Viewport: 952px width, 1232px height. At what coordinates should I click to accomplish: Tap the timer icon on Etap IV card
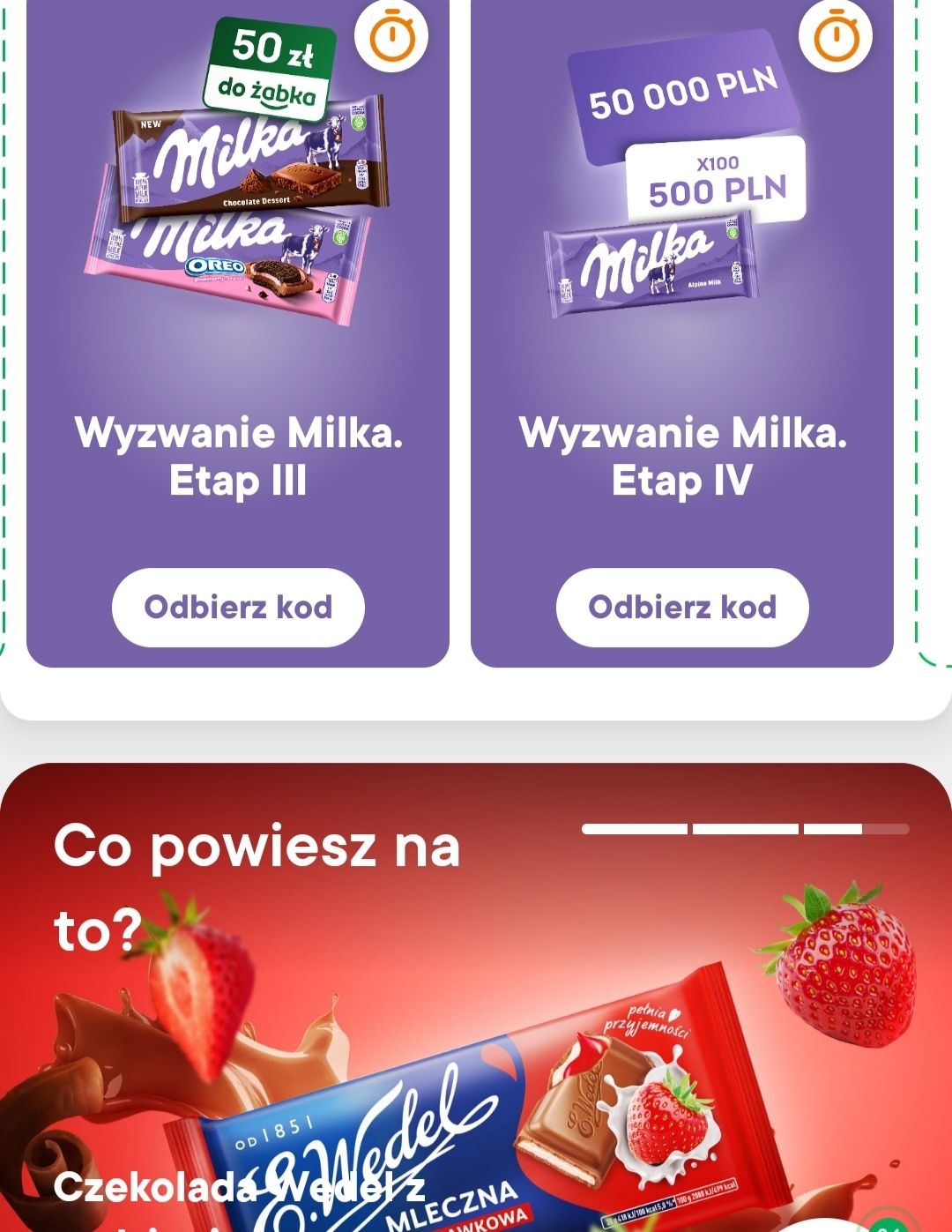(836, 36)
